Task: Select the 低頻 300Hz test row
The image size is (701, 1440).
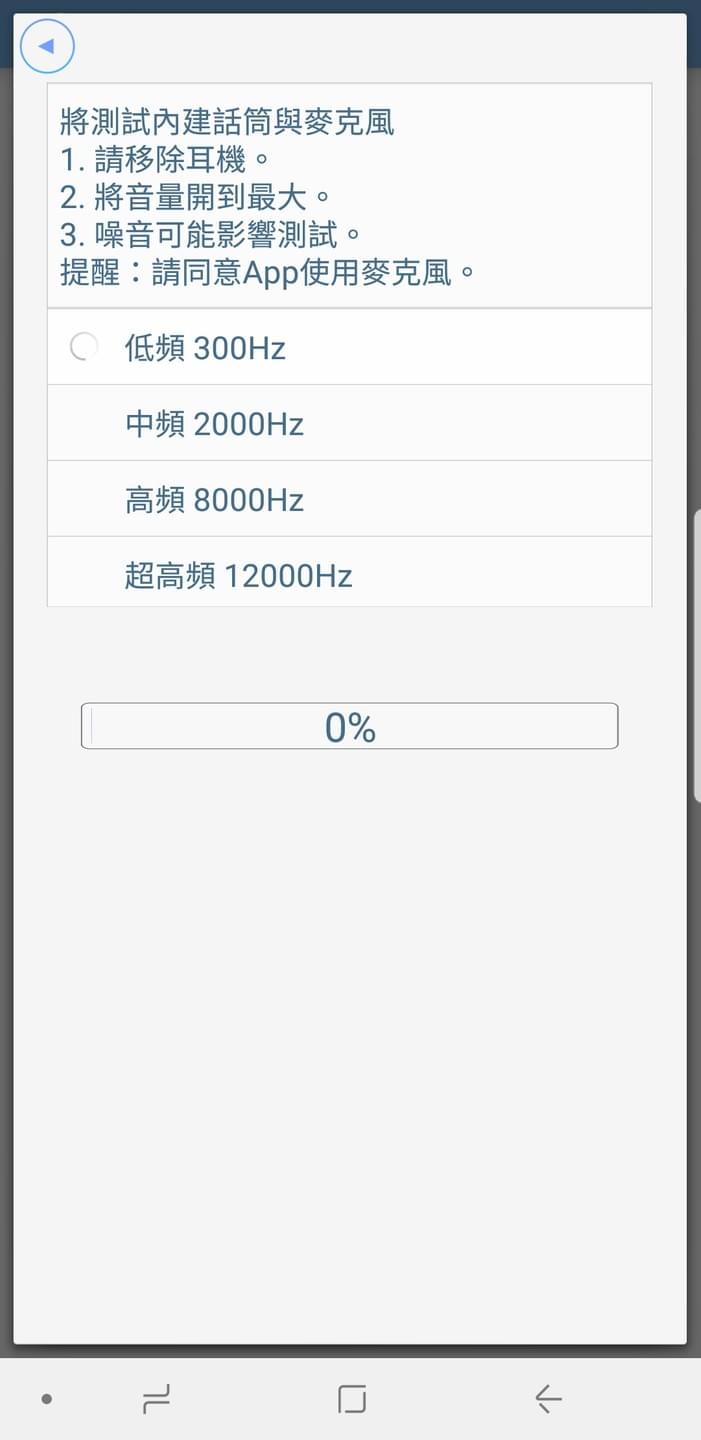Action: click(349, 348)
